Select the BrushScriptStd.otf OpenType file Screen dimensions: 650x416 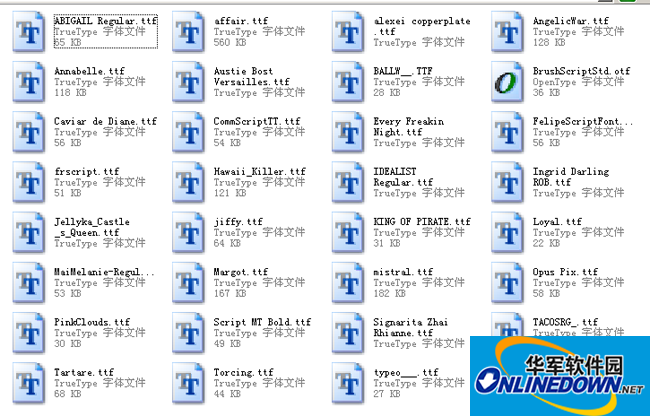coord(510,83)
